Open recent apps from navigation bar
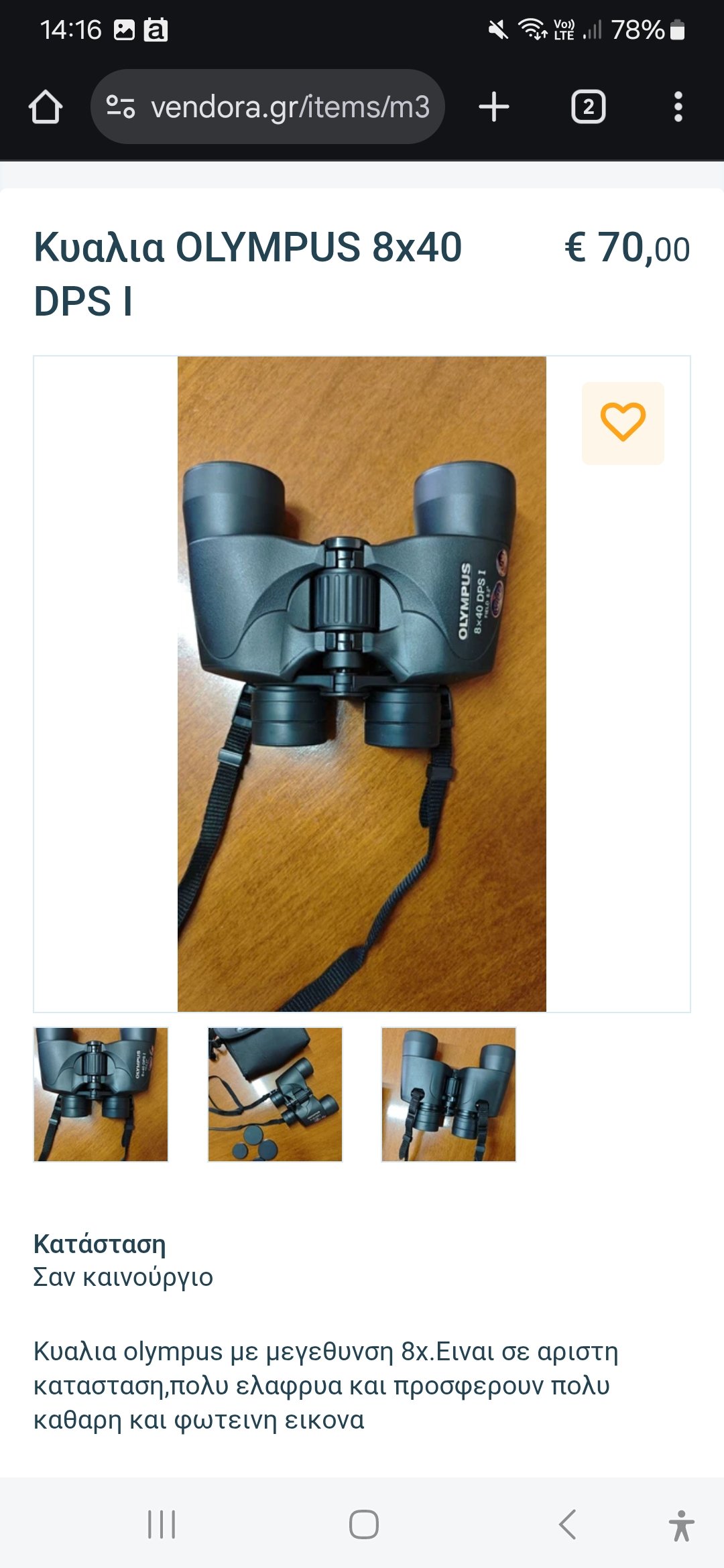The width and height of the screenshot is (724, 1568). (162, 1524)
